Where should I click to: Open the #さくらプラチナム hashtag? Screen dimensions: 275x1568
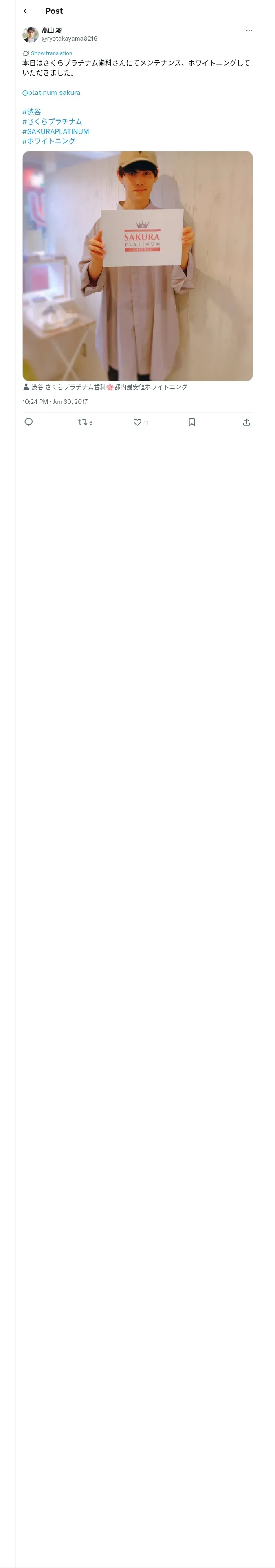tap(53, 122)
